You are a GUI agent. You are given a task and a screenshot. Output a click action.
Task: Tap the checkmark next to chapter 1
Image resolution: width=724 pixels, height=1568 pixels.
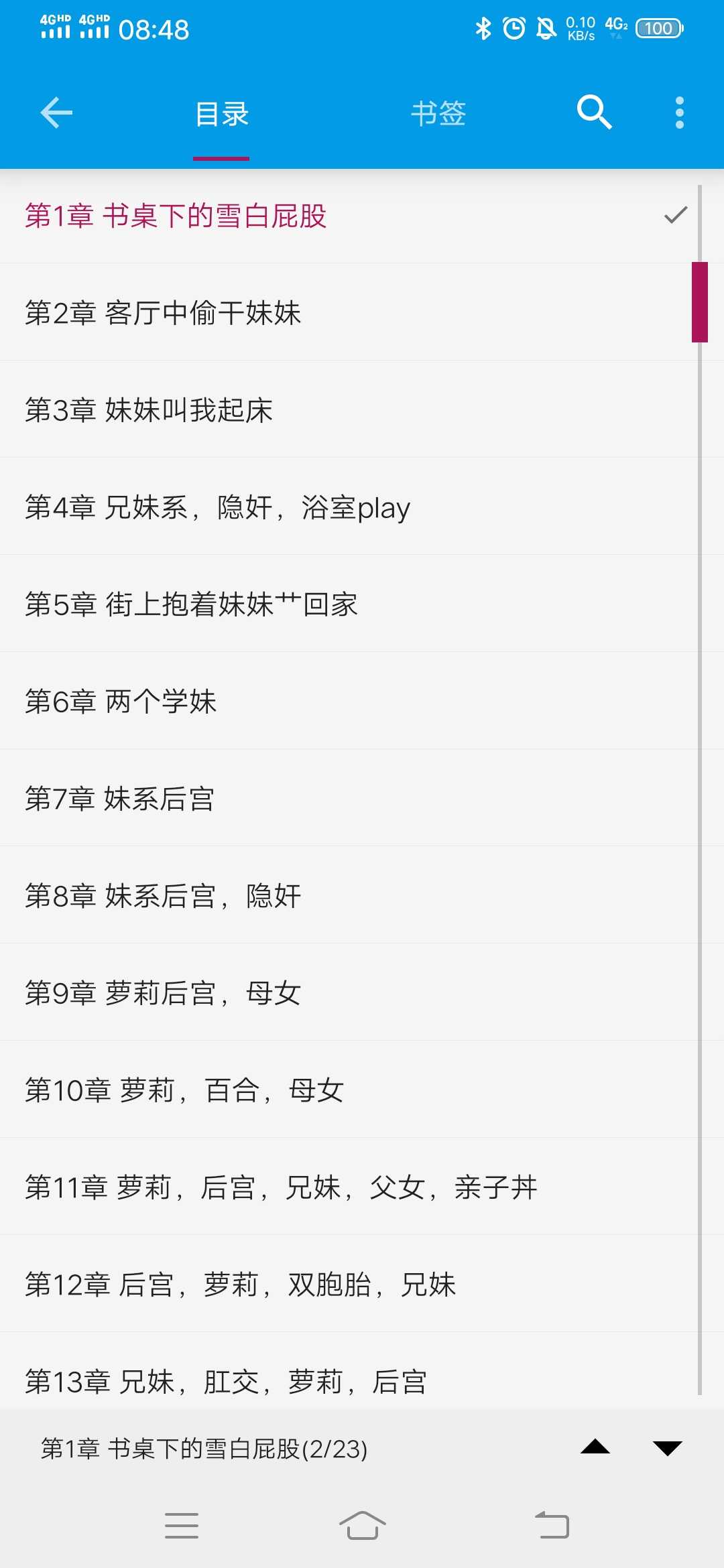tap(674, 216)
